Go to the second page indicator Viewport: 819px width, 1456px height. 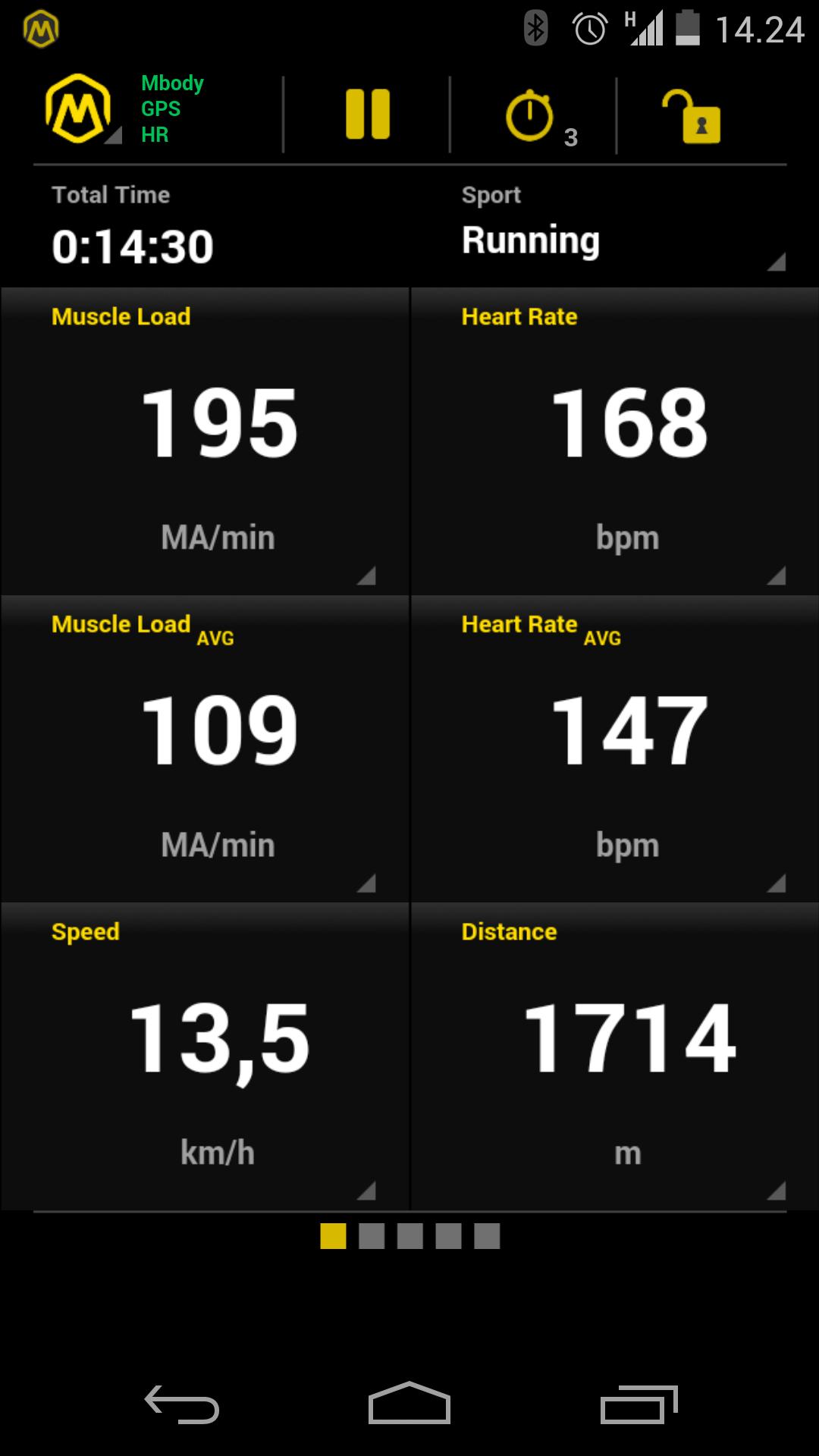[x=372, y=1236]
